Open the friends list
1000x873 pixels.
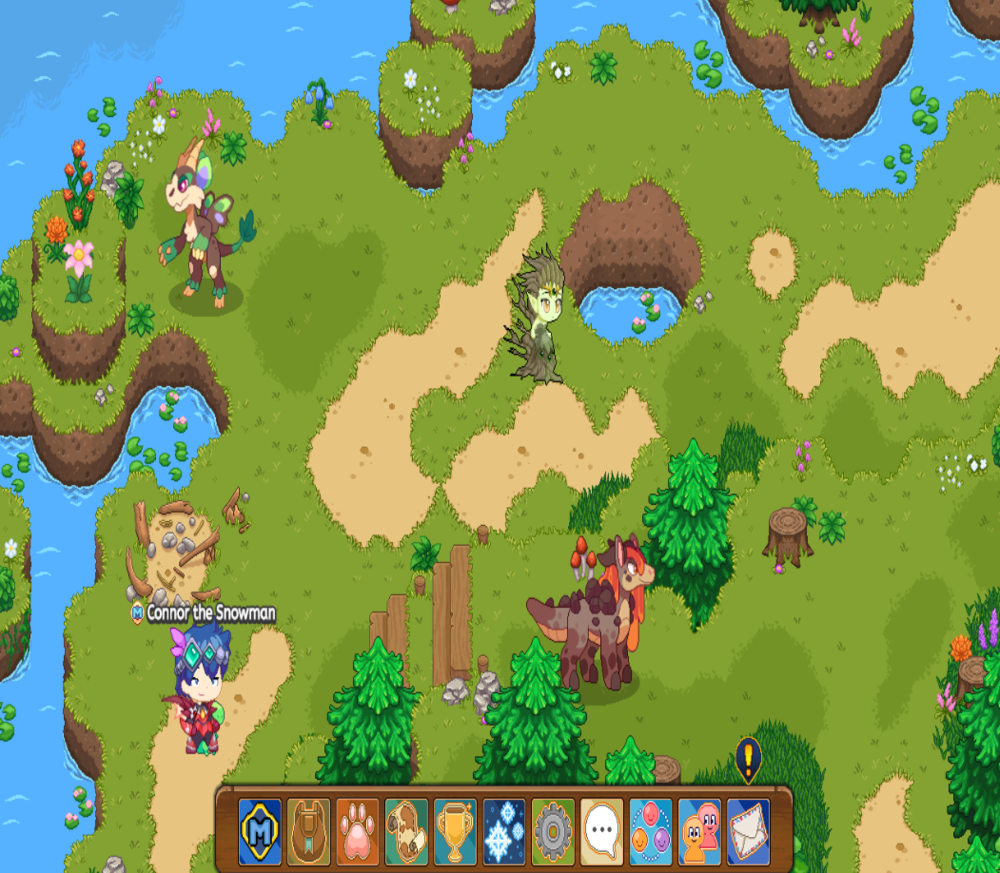coord(699,832)
